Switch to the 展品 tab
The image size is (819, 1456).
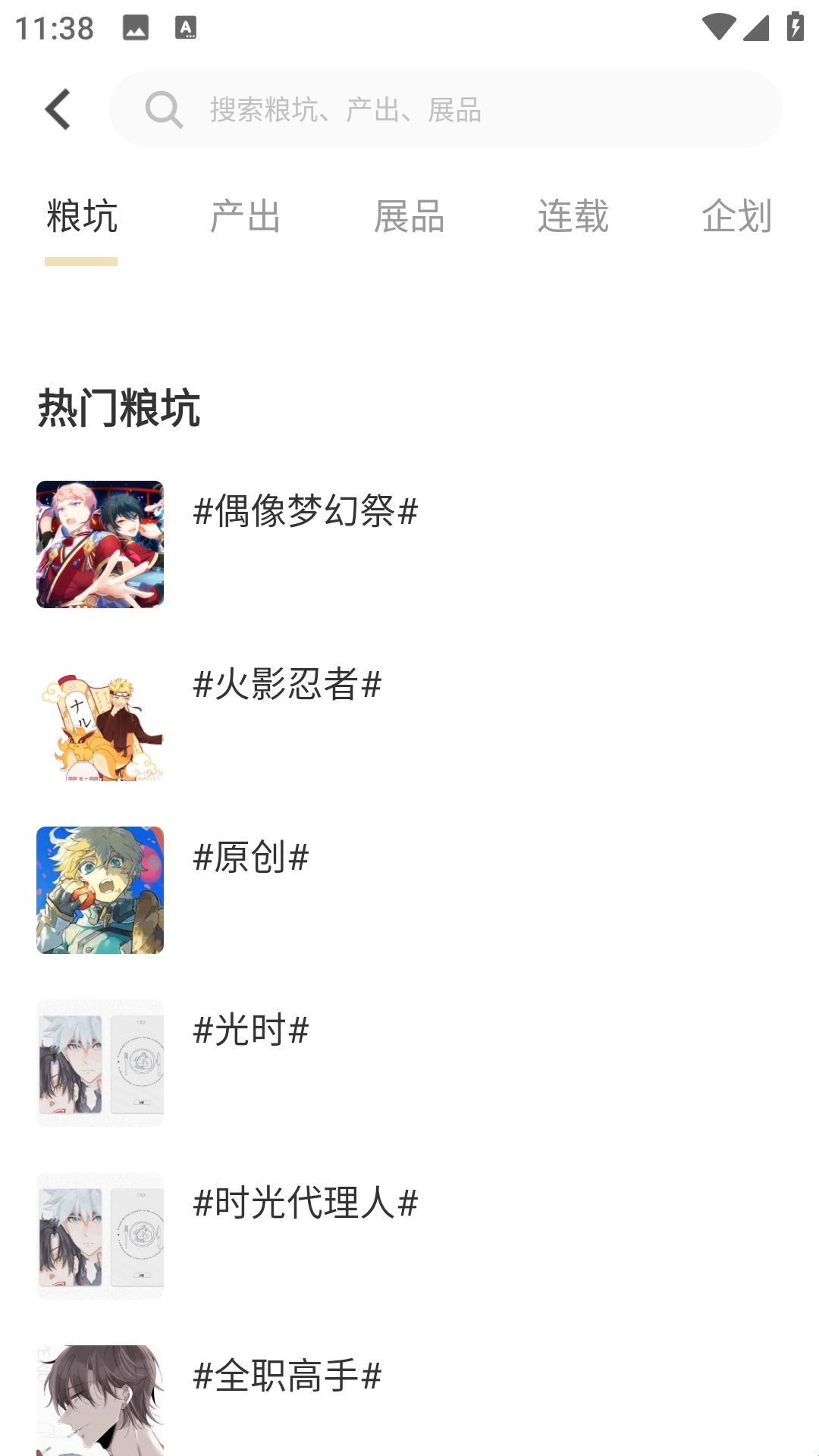(409, 217)
